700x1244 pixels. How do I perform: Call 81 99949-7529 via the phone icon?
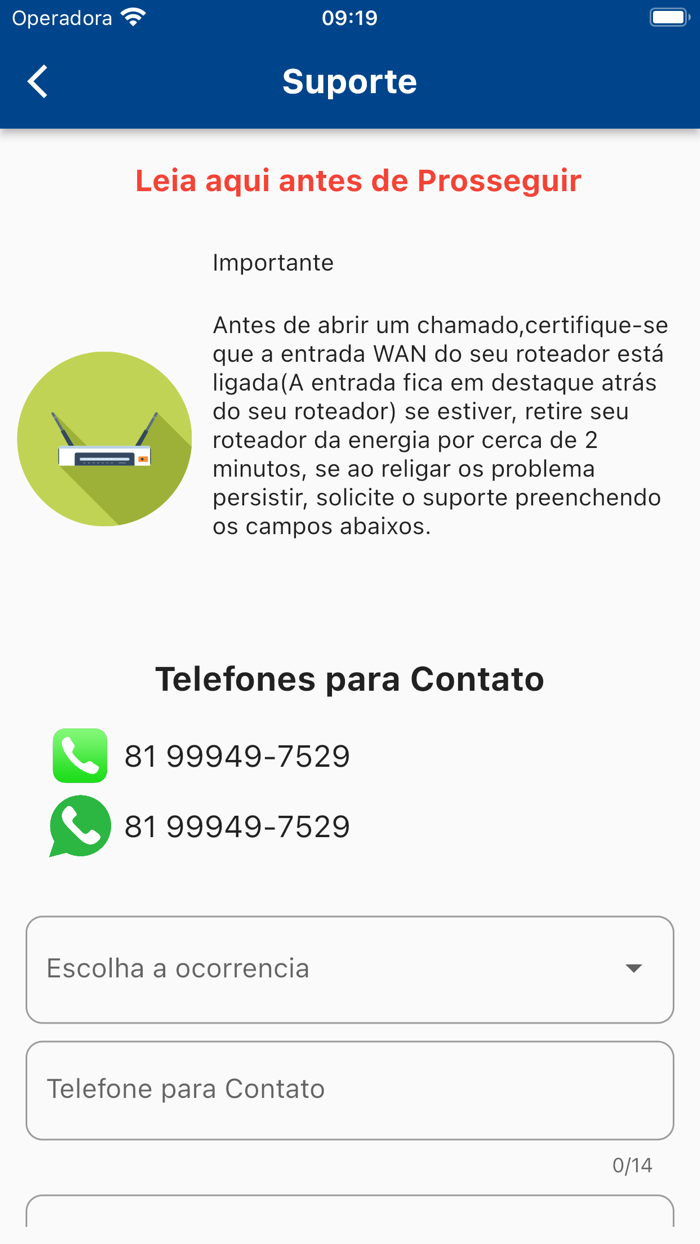(x=80, y=756)
